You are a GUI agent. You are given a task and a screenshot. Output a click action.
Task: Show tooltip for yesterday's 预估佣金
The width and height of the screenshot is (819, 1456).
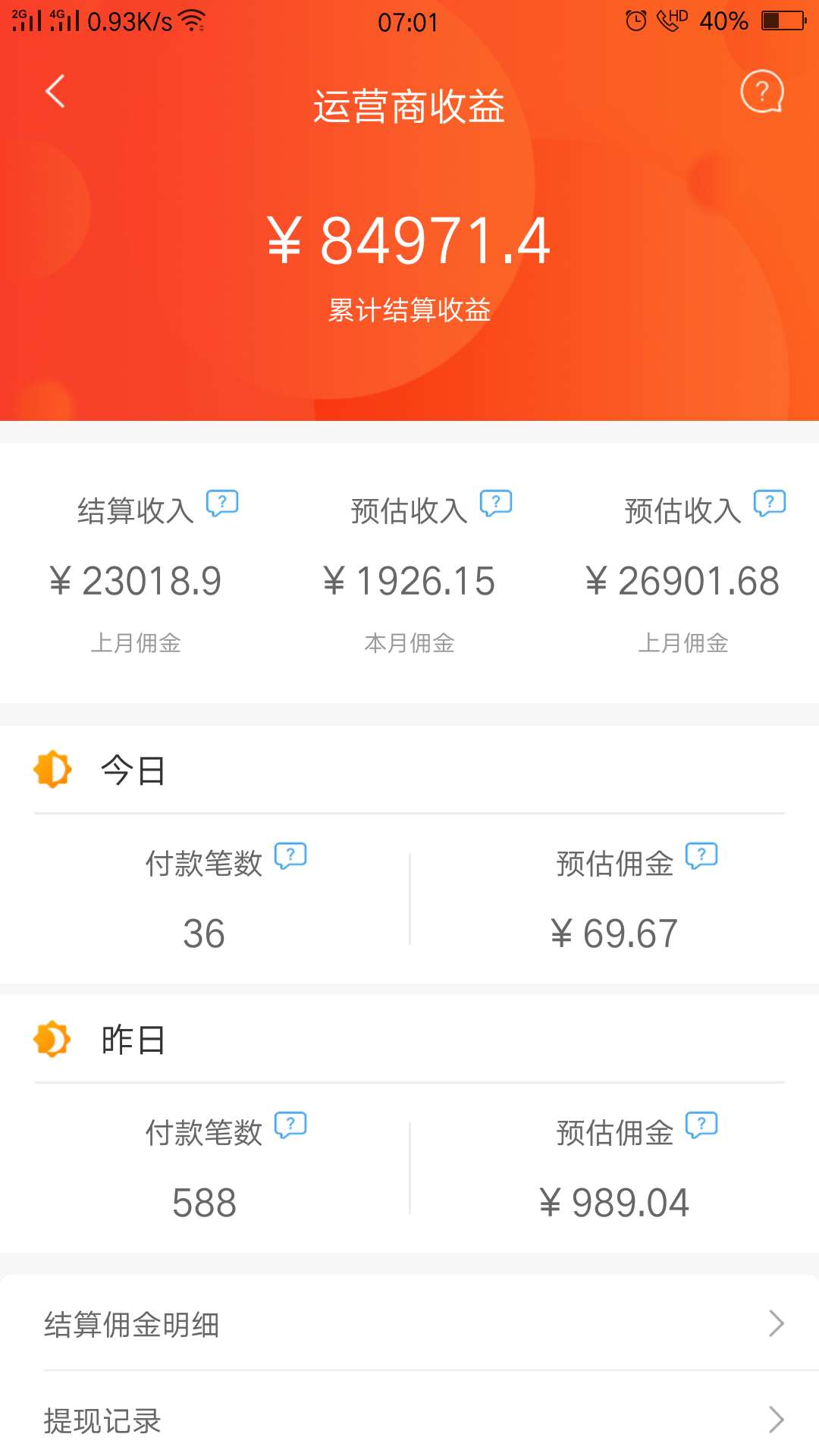click(701, 1125)
